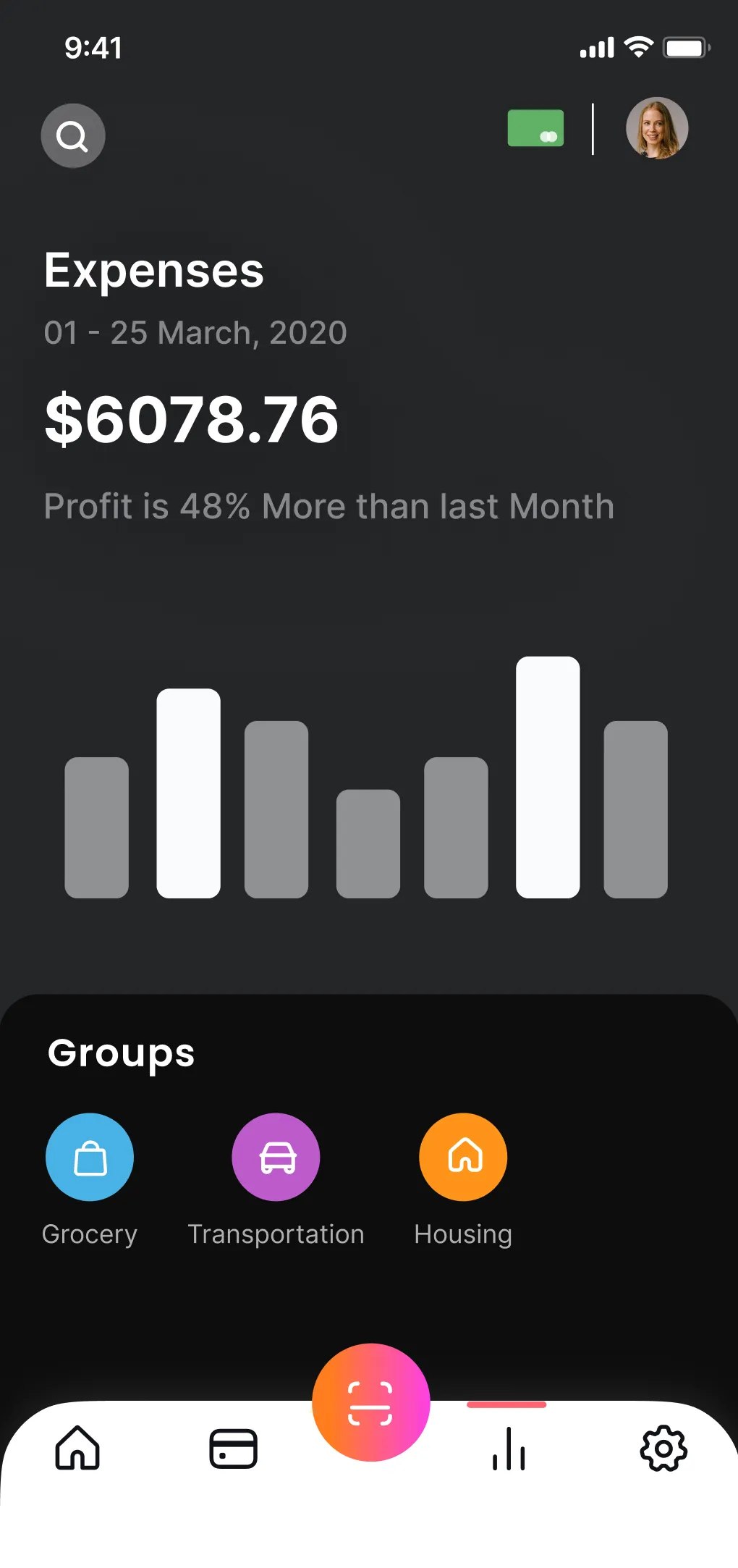Image resolution: width=738 pixels, height=1568 pixels.
Task: Tap the profit comparison text
Action: tap(328, 506)
